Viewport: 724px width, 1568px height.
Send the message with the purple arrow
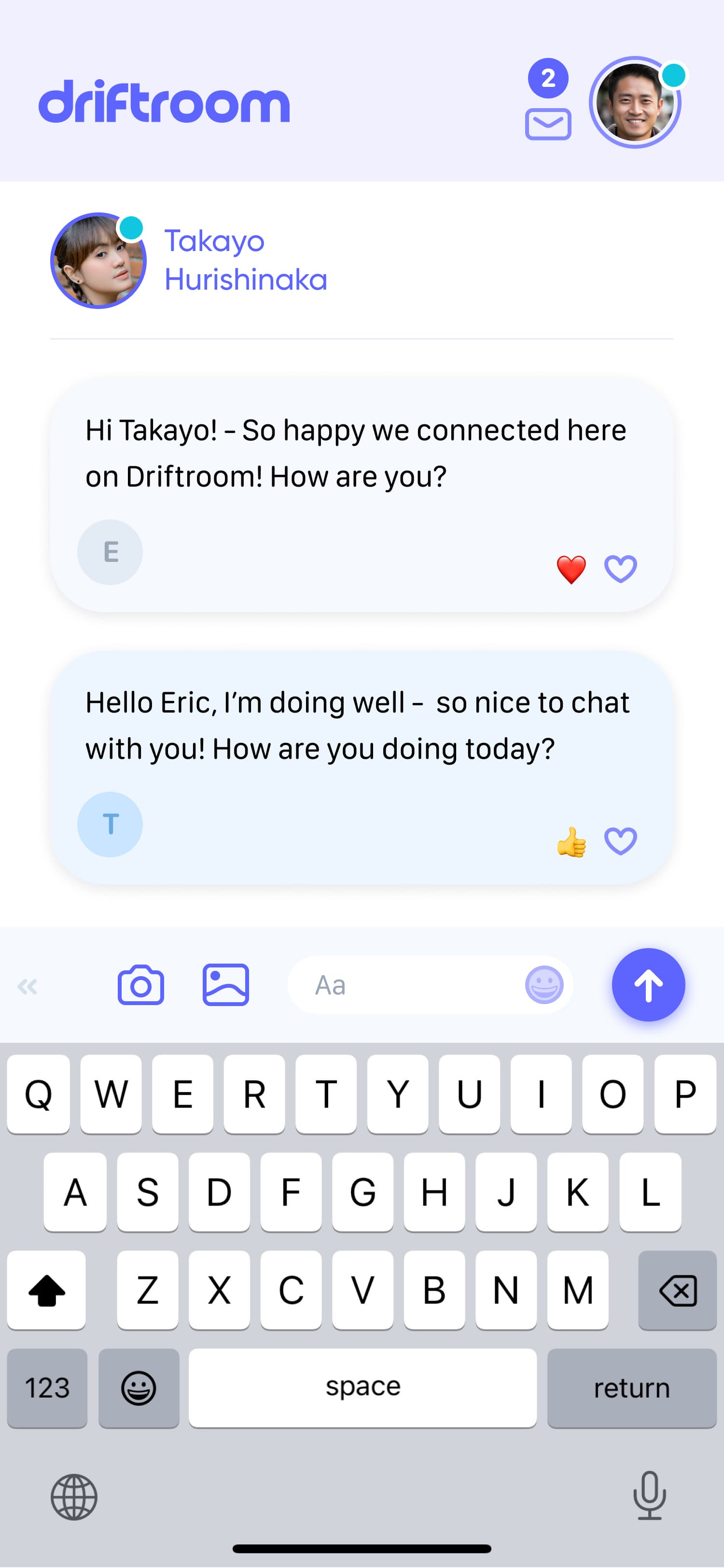[648, 984]
